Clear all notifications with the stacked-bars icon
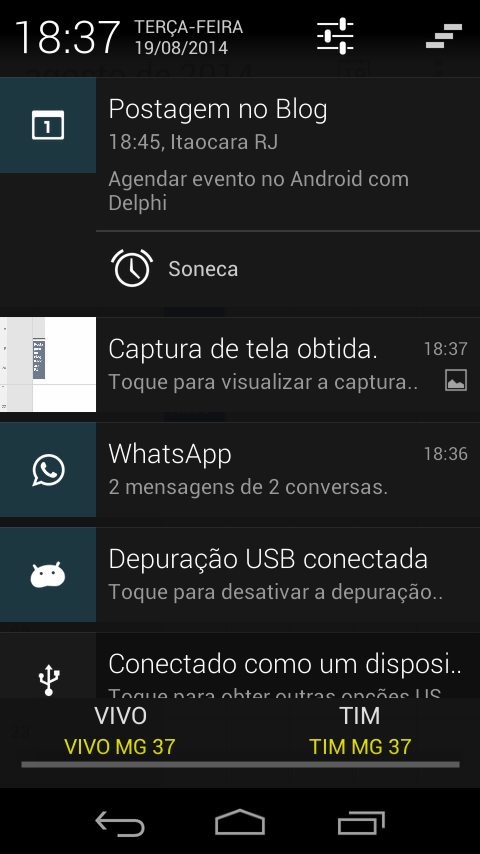 click(x=443, y=36)
